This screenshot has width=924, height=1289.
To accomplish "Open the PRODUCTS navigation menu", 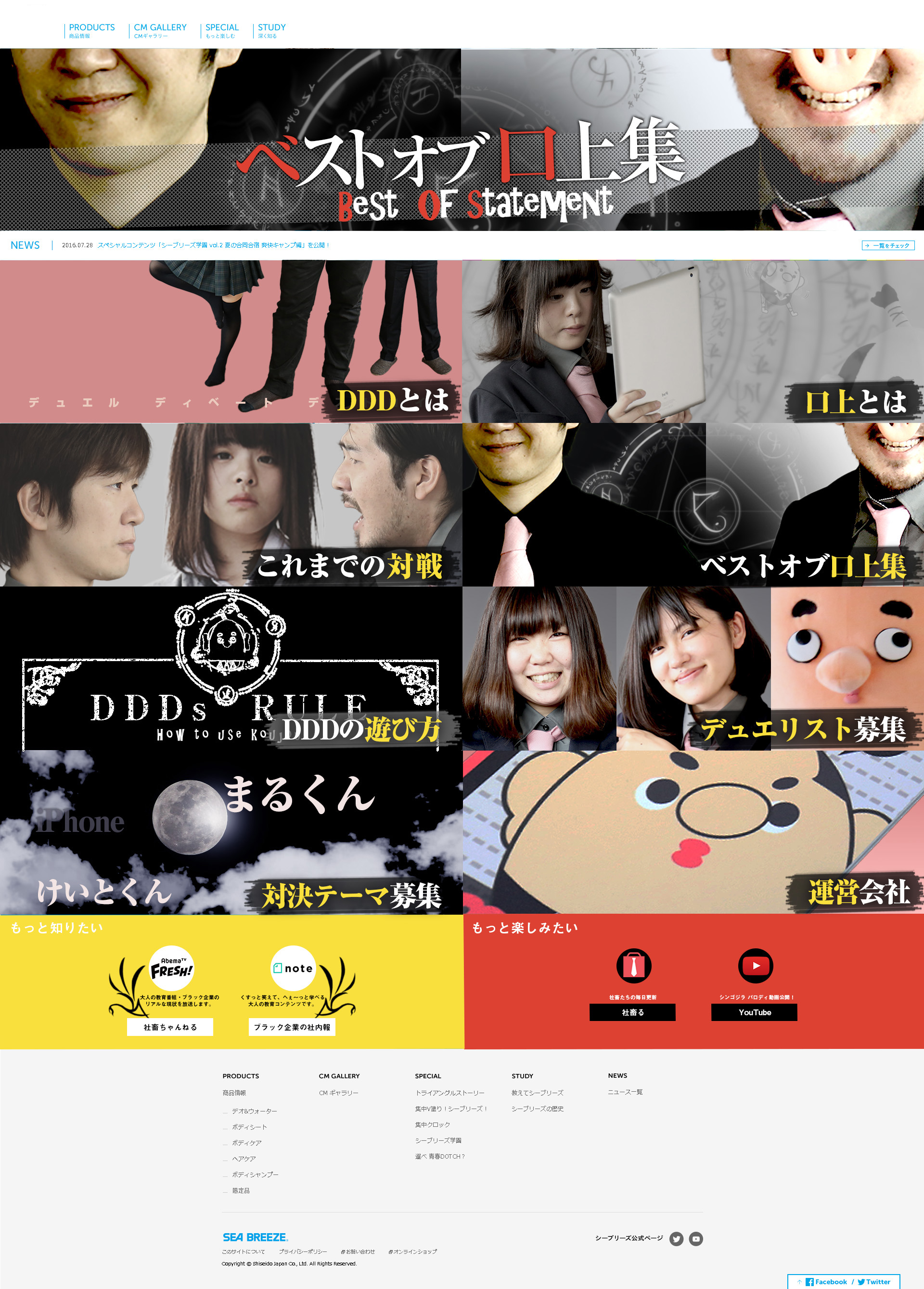I will point(91,30).
